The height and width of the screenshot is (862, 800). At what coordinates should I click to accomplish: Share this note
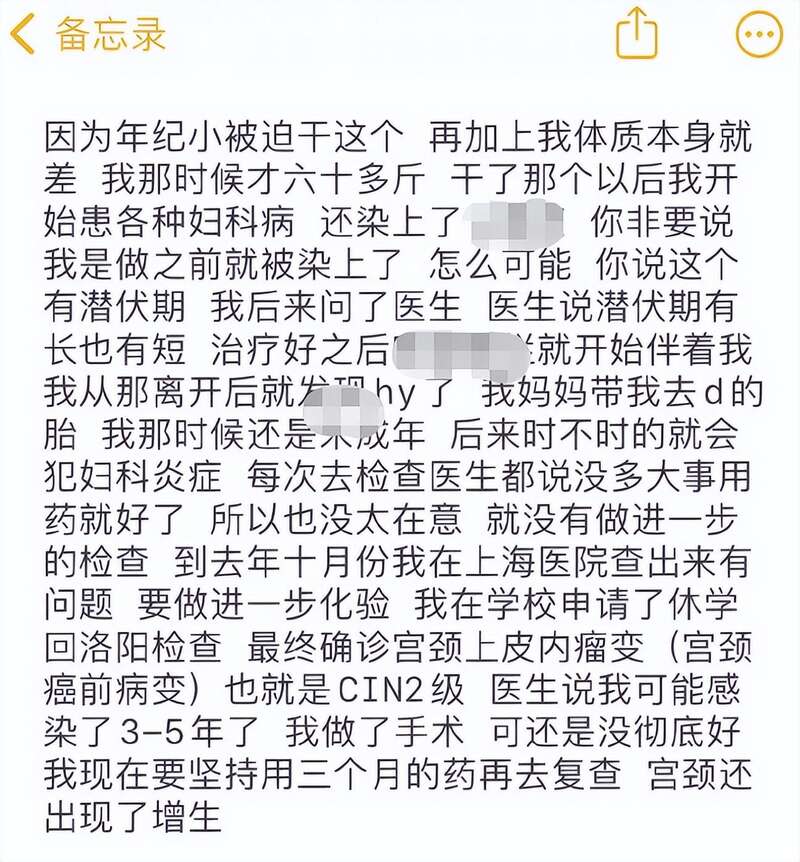pyautogui.click(x=637, y=33)
